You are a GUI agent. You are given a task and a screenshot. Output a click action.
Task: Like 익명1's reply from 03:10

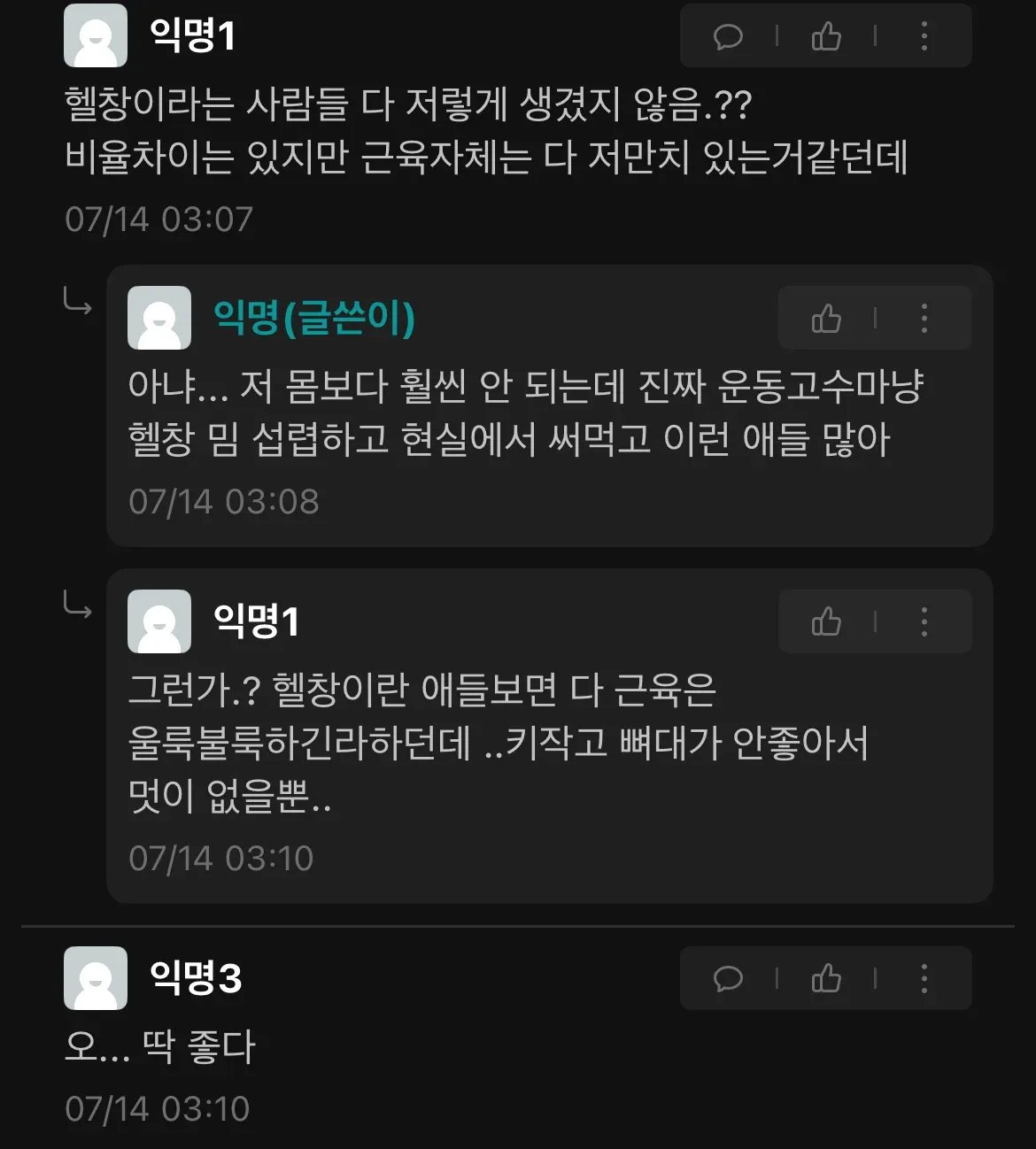click(825, 621)
